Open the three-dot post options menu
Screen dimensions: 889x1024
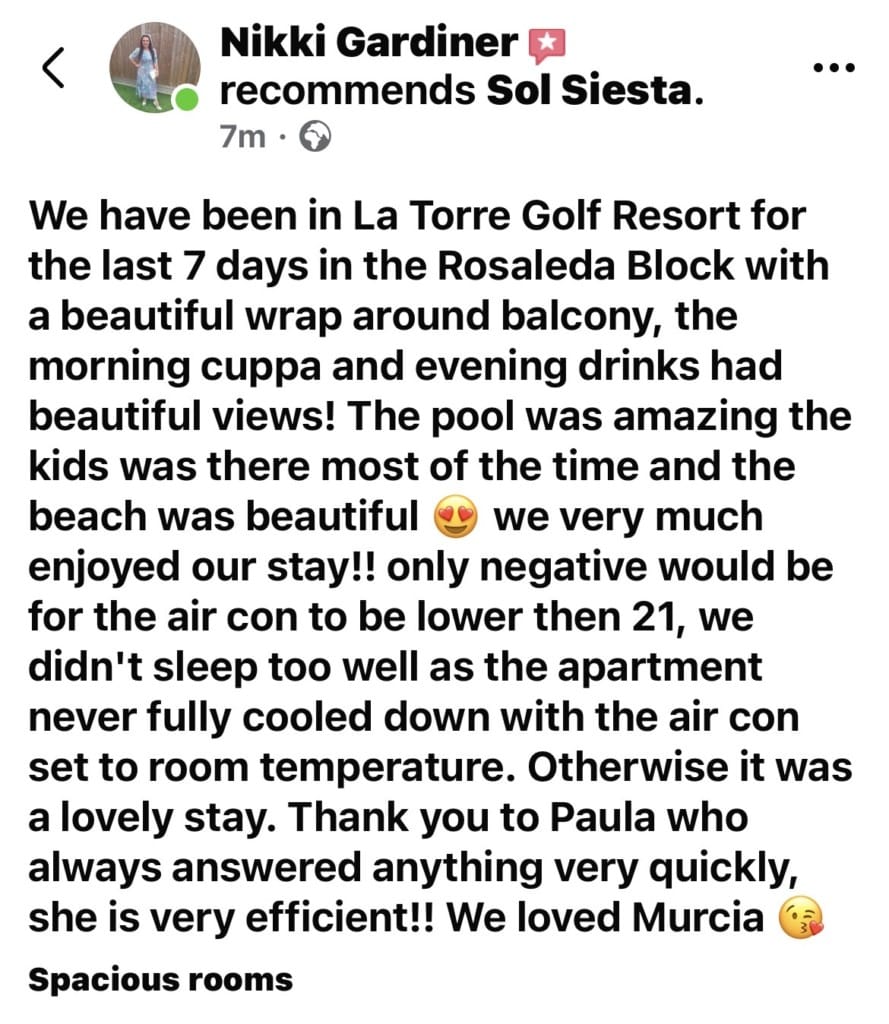point(834,69)
